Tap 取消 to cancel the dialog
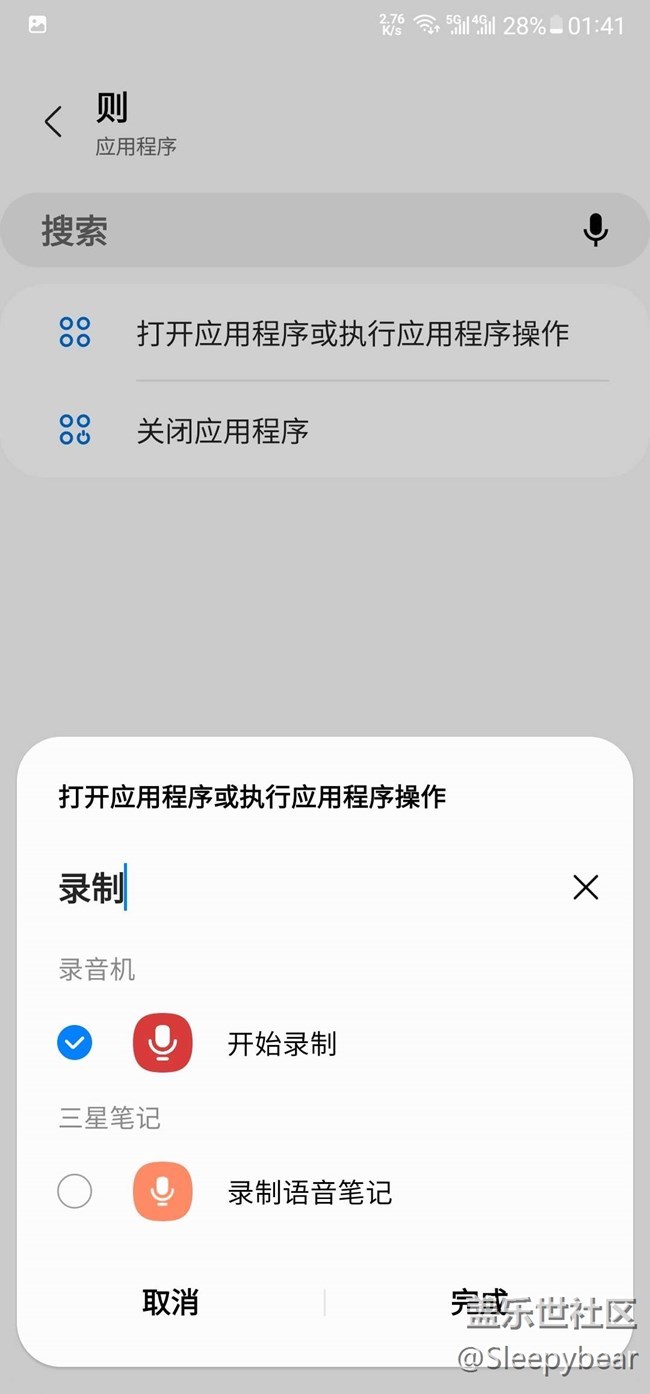The width and height of the screenshot is (650, 1394). point(171,1302)
